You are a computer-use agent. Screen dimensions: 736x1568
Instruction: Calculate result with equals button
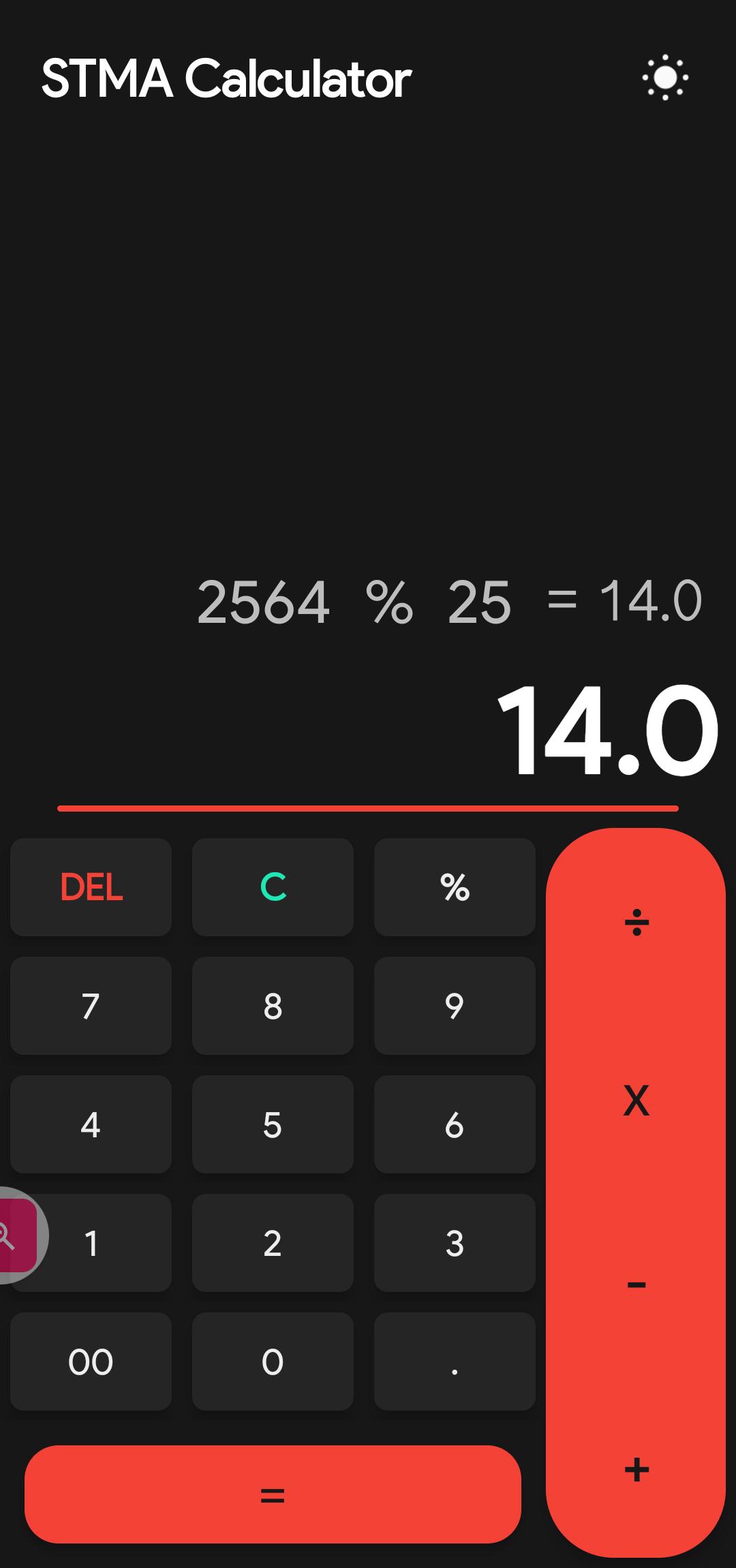tap(273, 1495)
